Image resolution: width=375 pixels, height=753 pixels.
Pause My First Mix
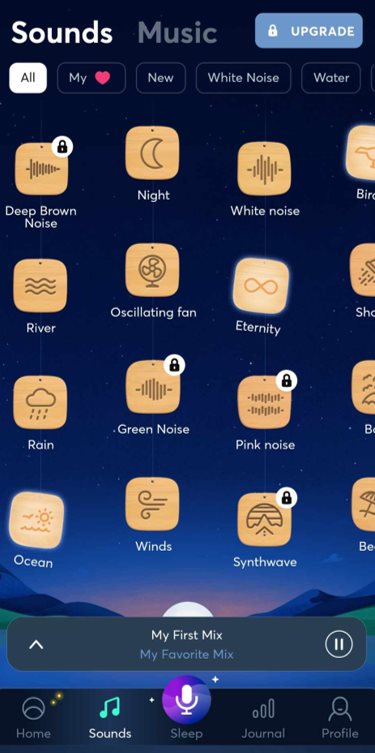(339, 644)
